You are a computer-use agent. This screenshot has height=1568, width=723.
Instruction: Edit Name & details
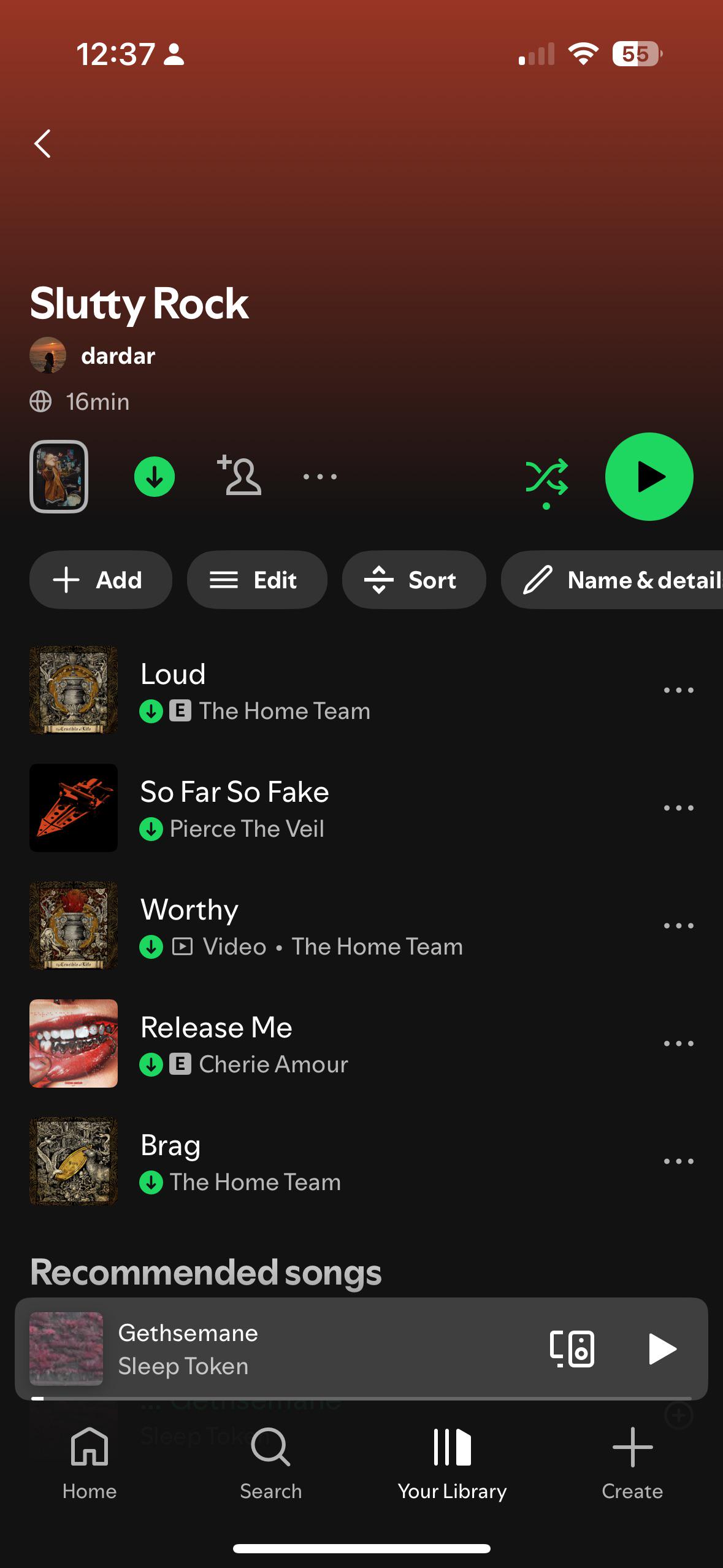tap(612, 580)
